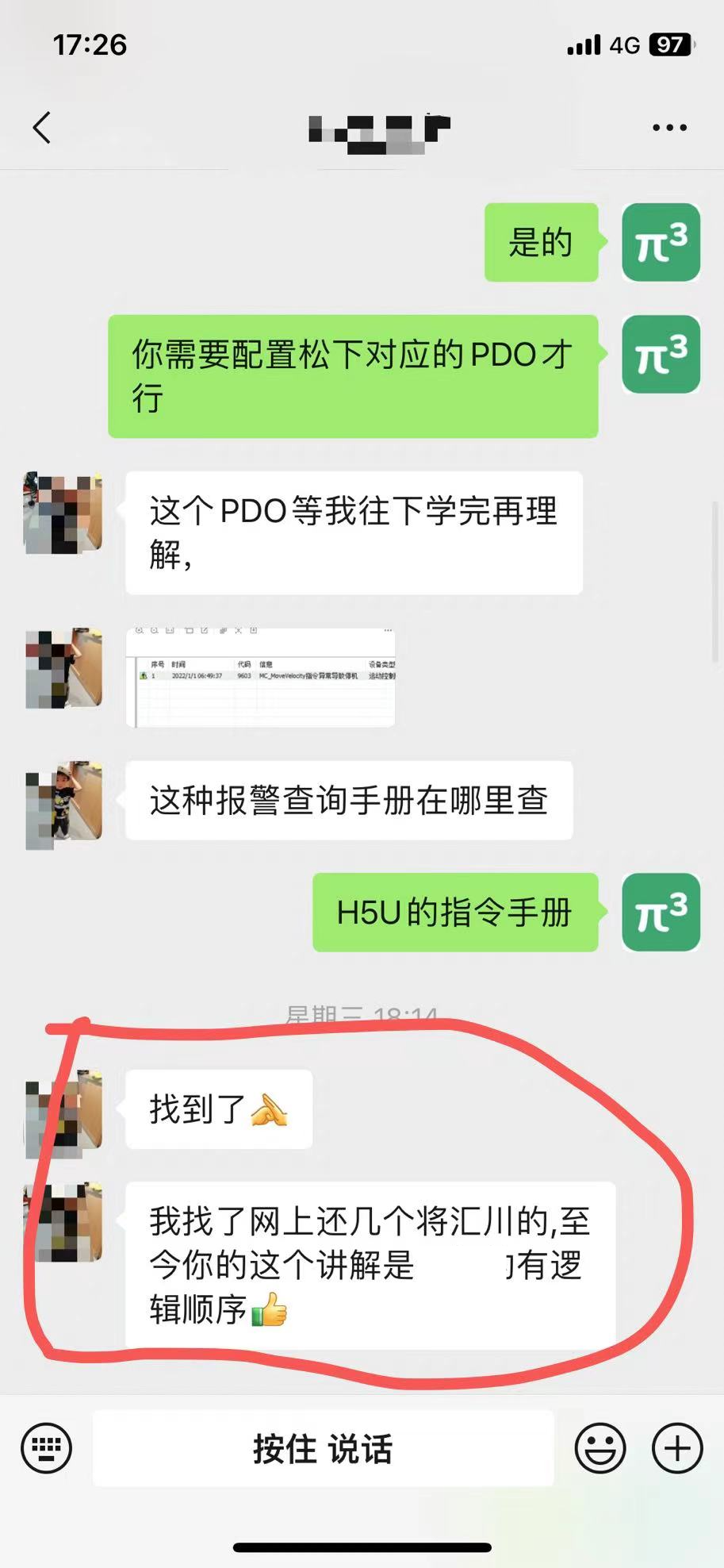Screen dimensions: 724x1568
Task: Tap the 按住 说话 voice button
Action: coord(323,1448)
